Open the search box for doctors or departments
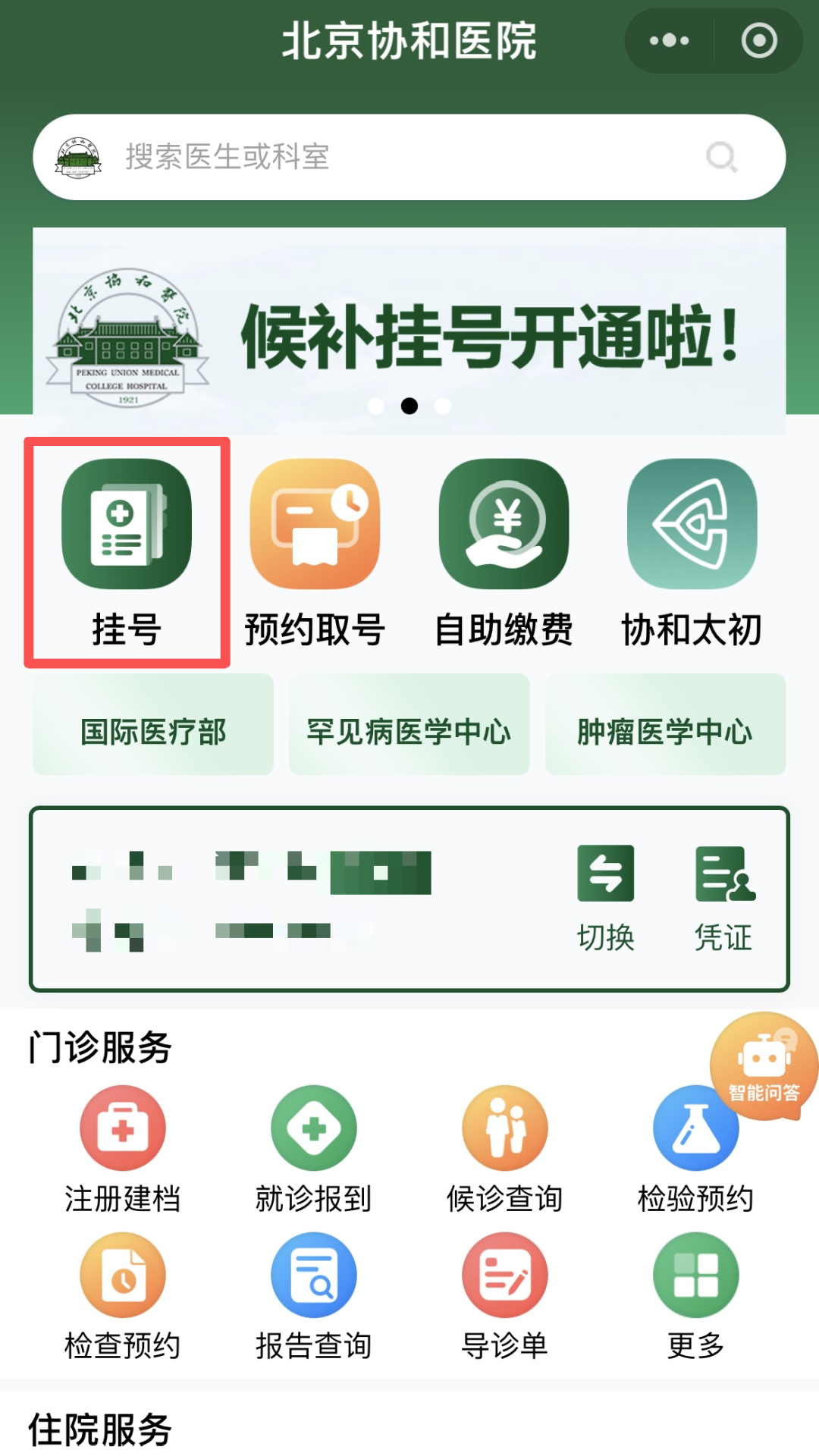 coord(409,157)
